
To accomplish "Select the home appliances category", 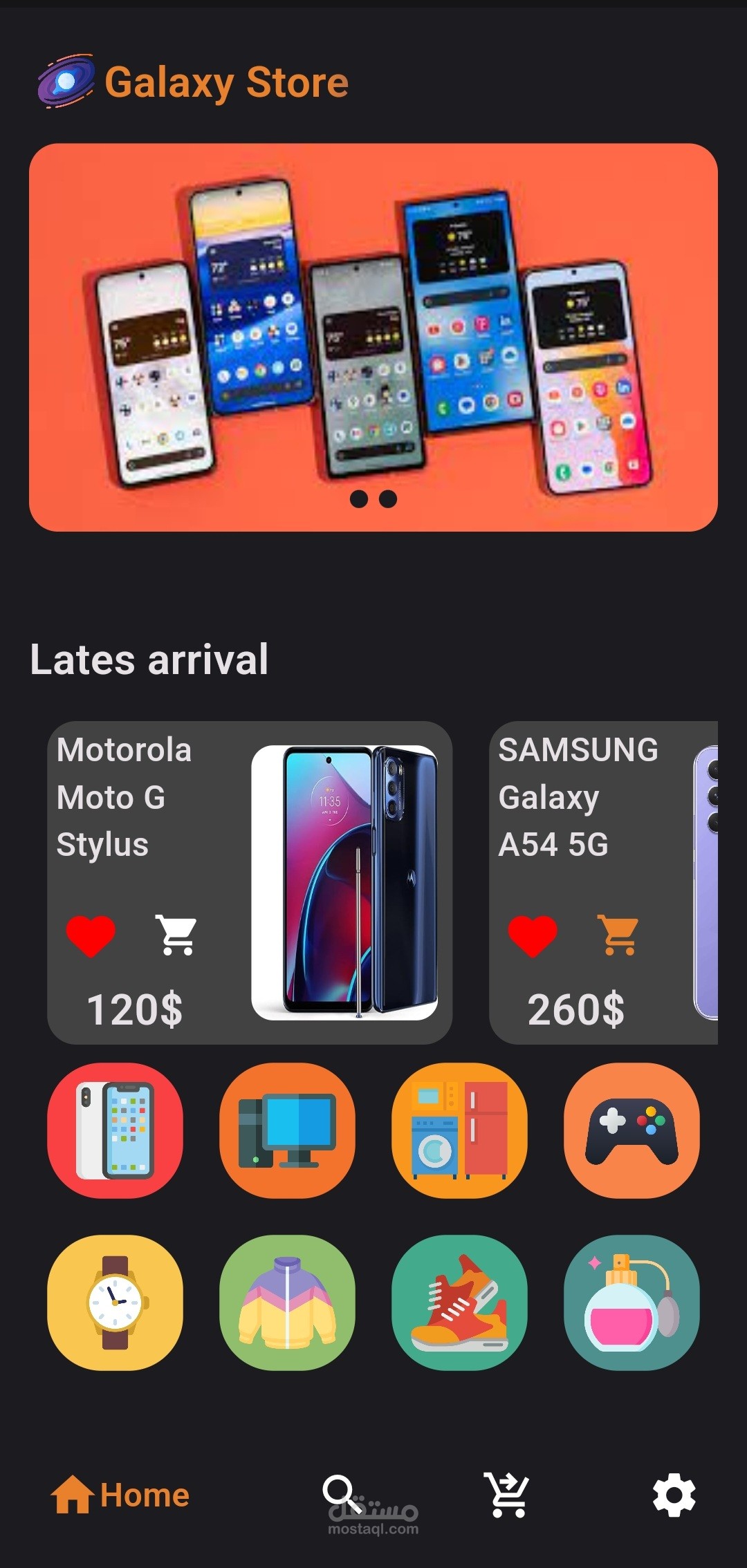I will 459,1130.
